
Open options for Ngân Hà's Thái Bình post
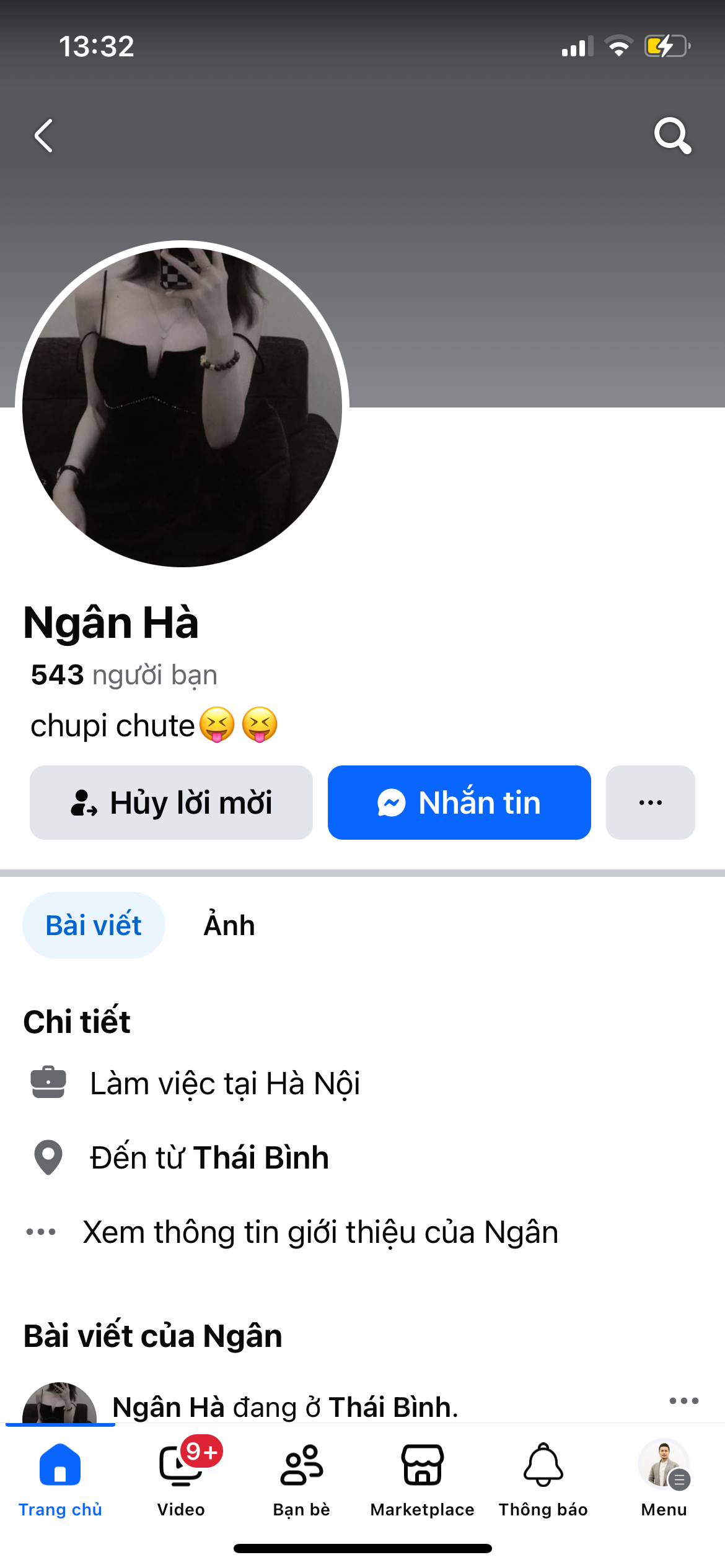tap(683, 1401)
